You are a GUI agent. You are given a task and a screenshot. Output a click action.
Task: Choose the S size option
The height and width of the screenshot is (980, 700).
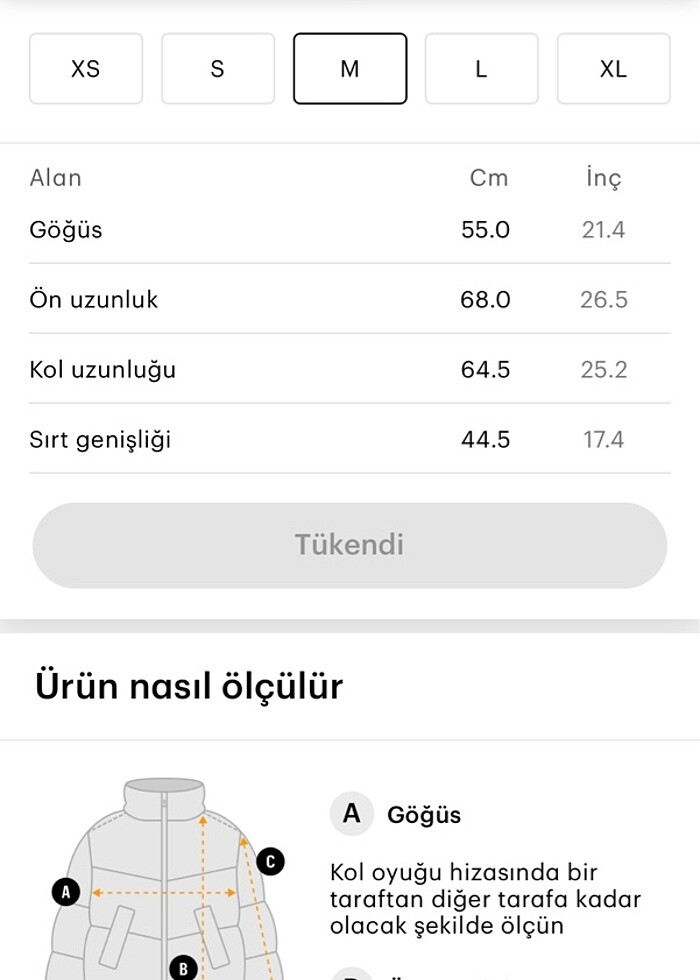[x=218, y=69]
